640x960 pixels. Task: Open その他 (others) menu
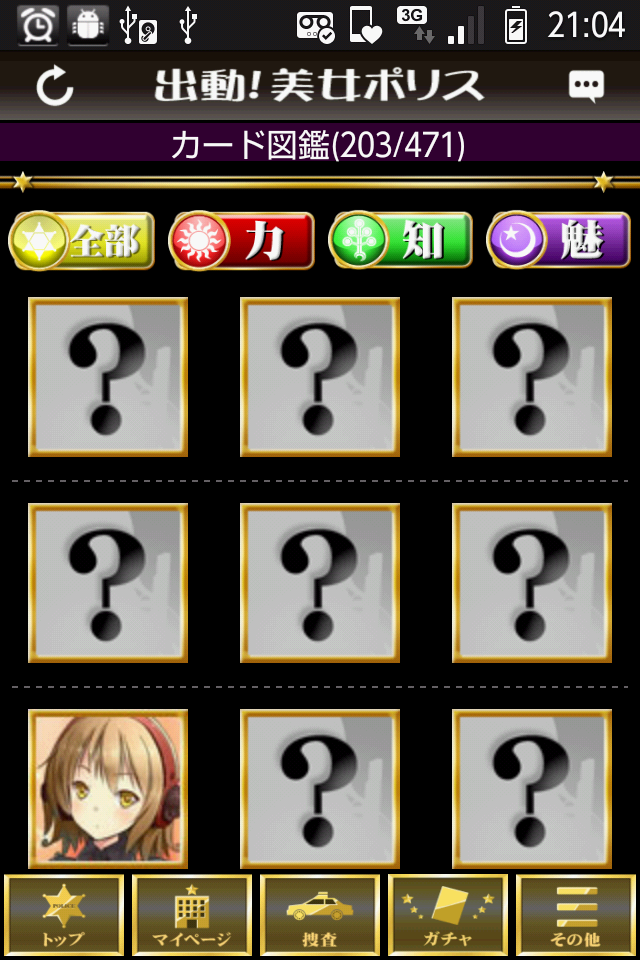(x=576, y=915)
